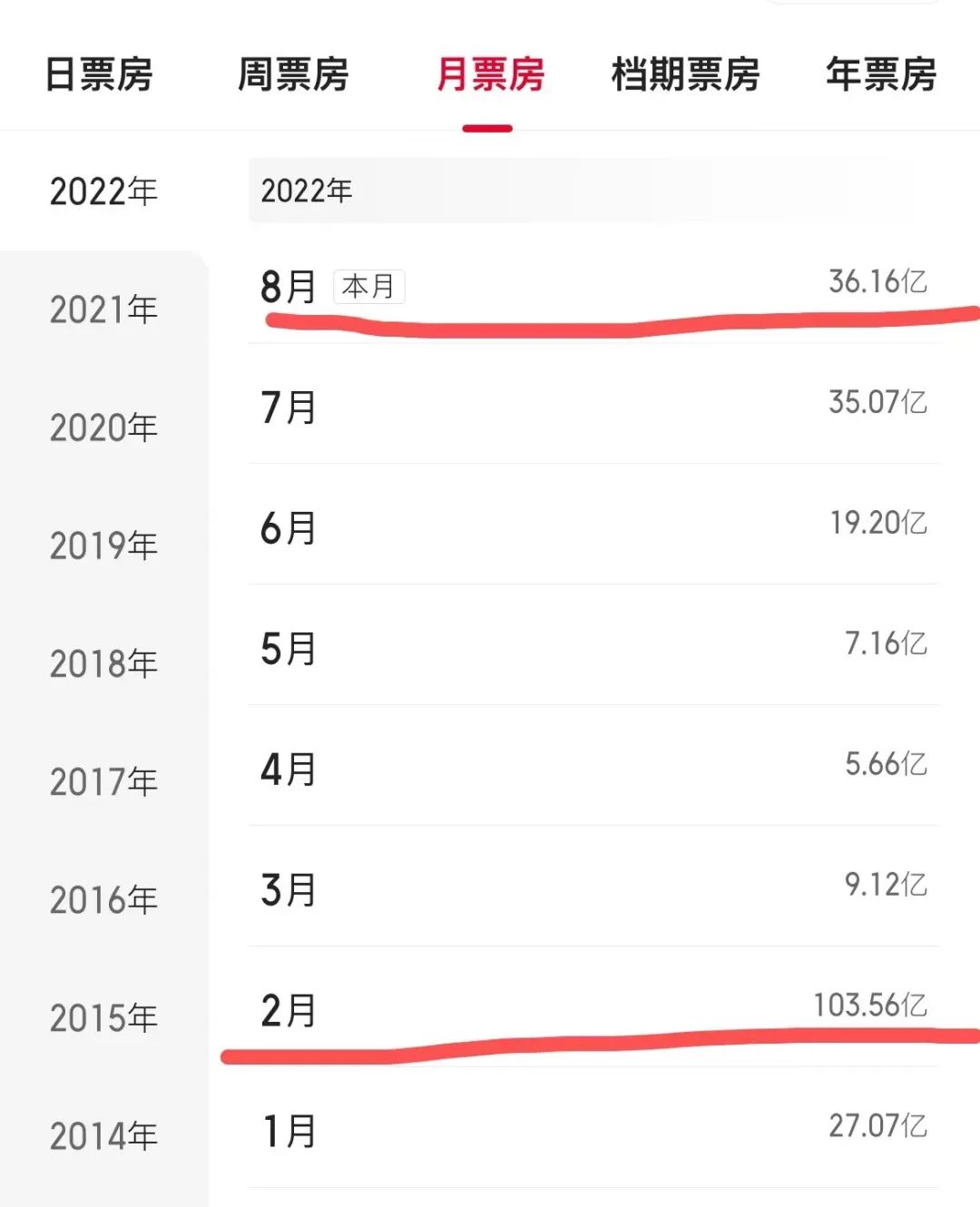
Task: Open the 年票房 tab
Action: tap(880, 77)
